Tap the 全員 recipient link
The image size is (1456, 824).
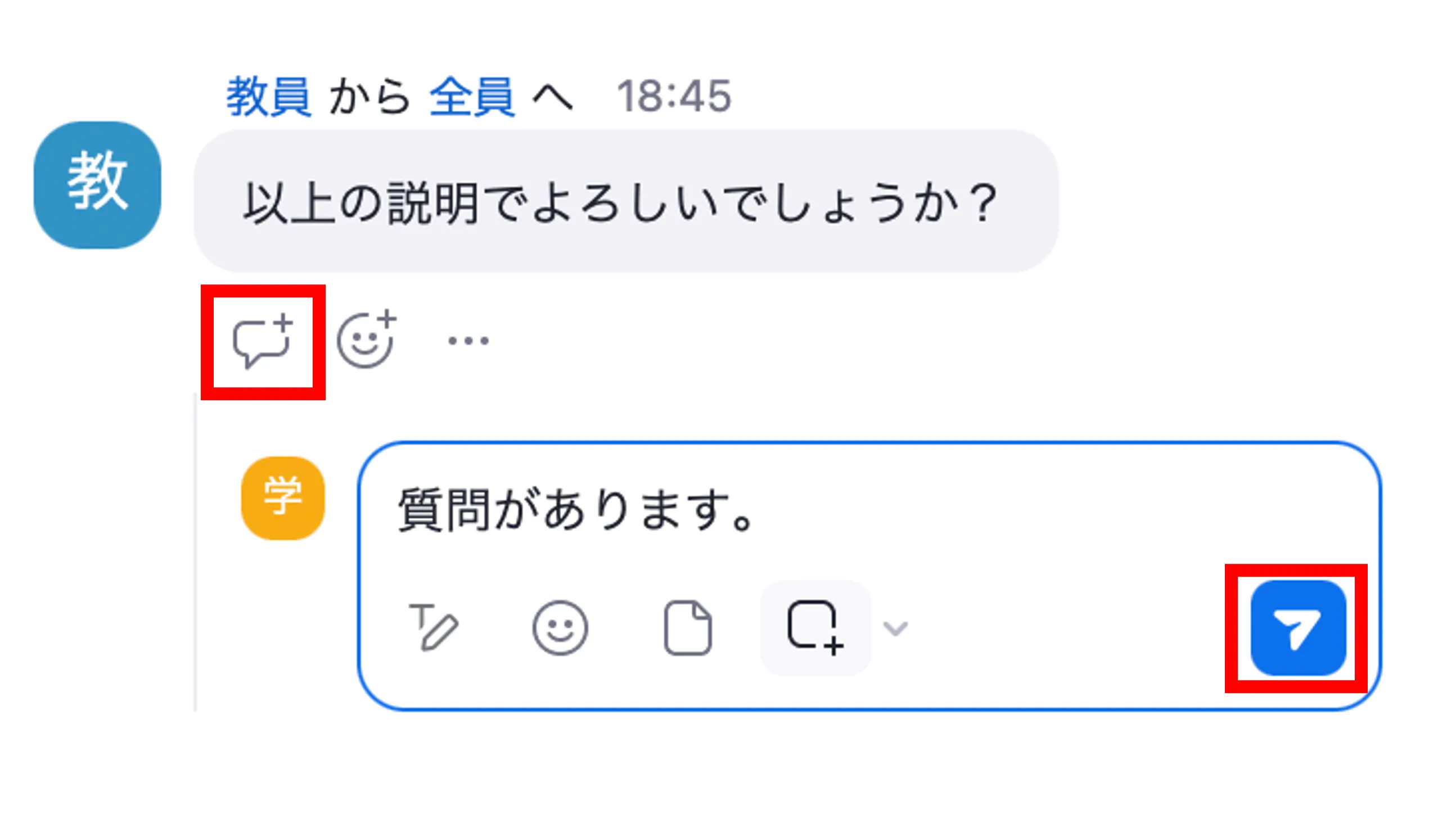click(x=472, y=97)
